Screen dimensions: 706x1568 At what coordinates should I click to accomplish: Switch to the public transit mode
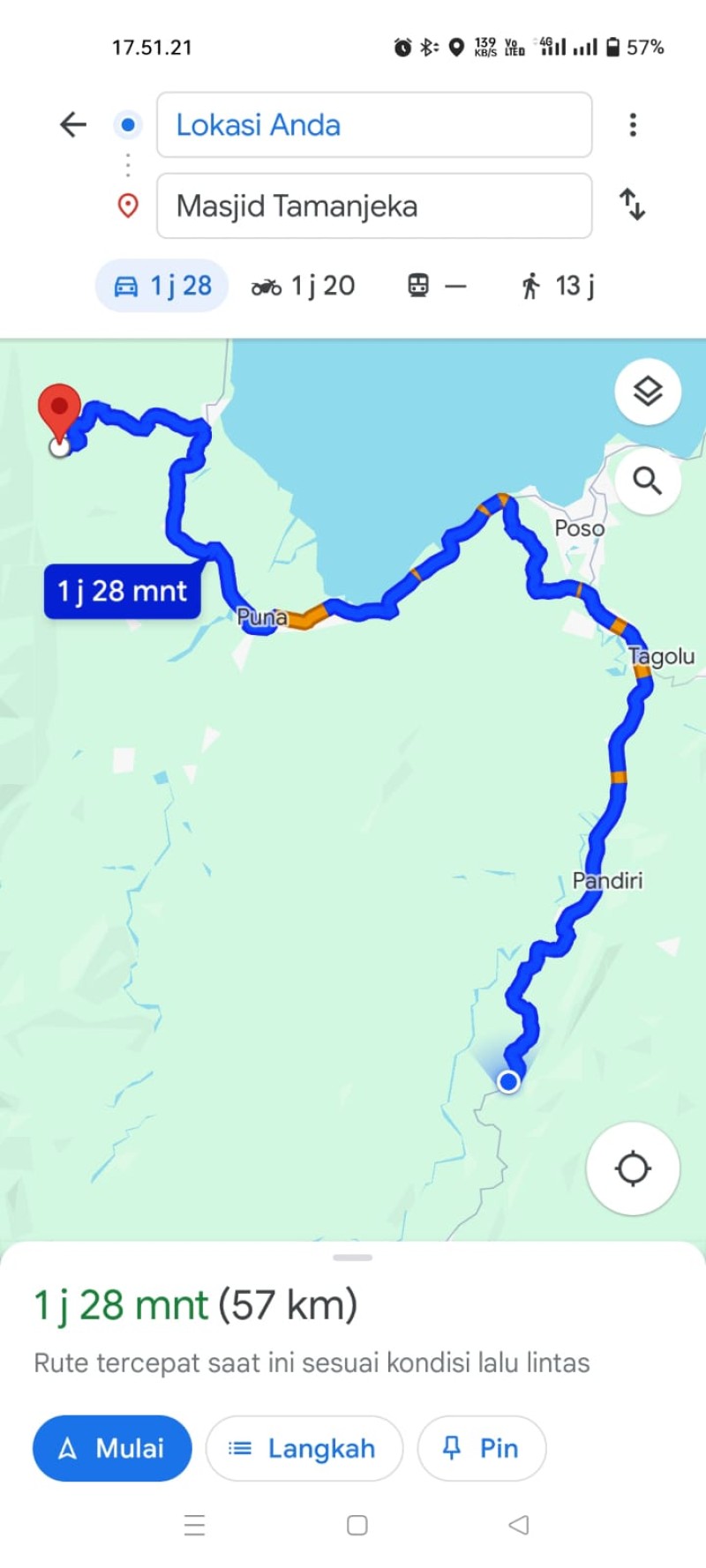point(436,286)
